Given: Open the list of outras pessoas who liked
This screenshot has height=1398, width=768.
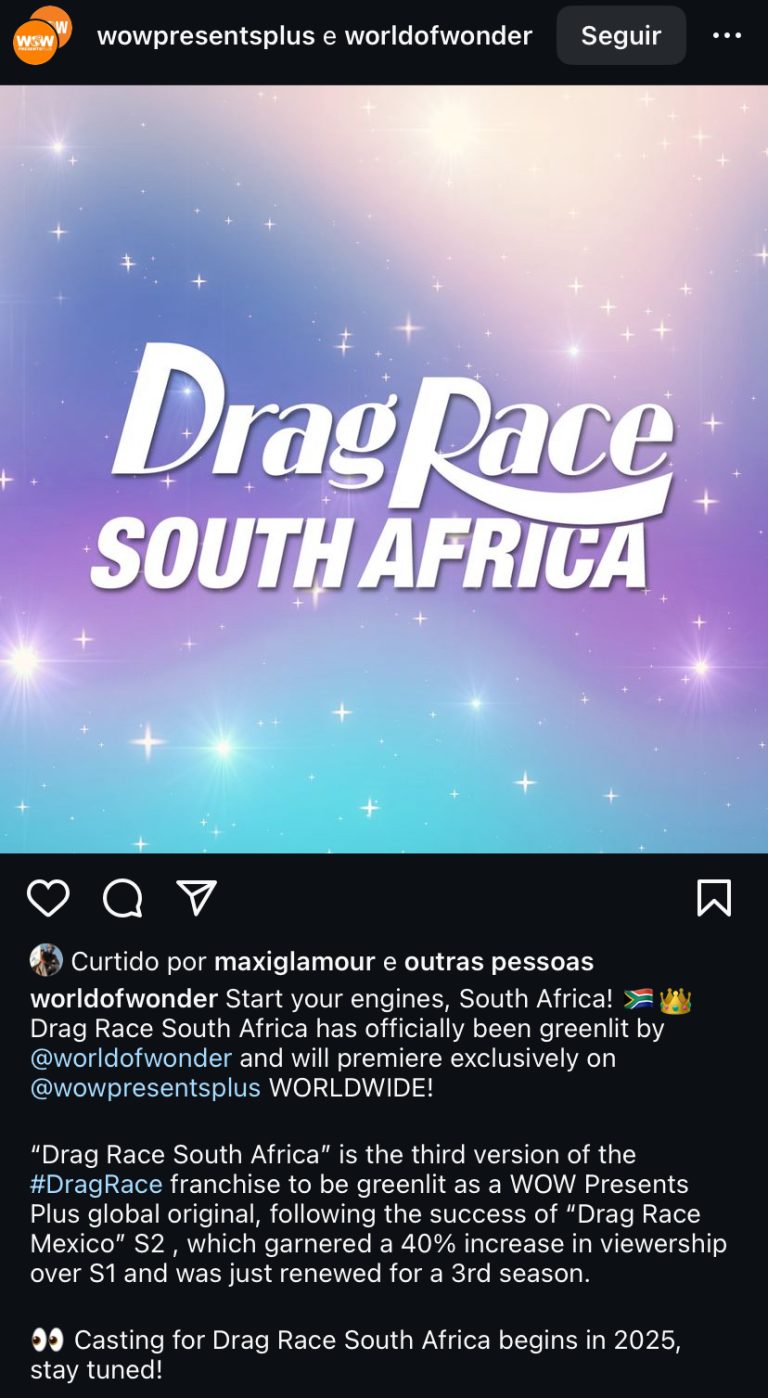Looking at the screenshot, I should pyautogui.click(x=499, y=962).
